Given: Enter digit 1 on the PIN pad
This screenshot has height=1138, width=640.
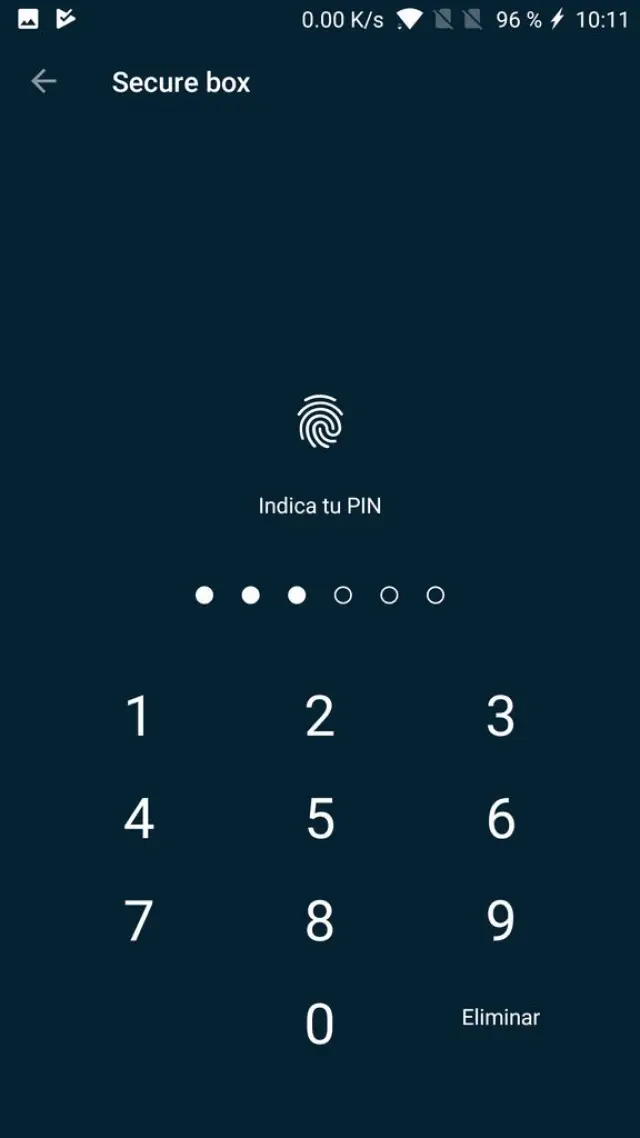Looking at the screenshot, I should [138, 716].
